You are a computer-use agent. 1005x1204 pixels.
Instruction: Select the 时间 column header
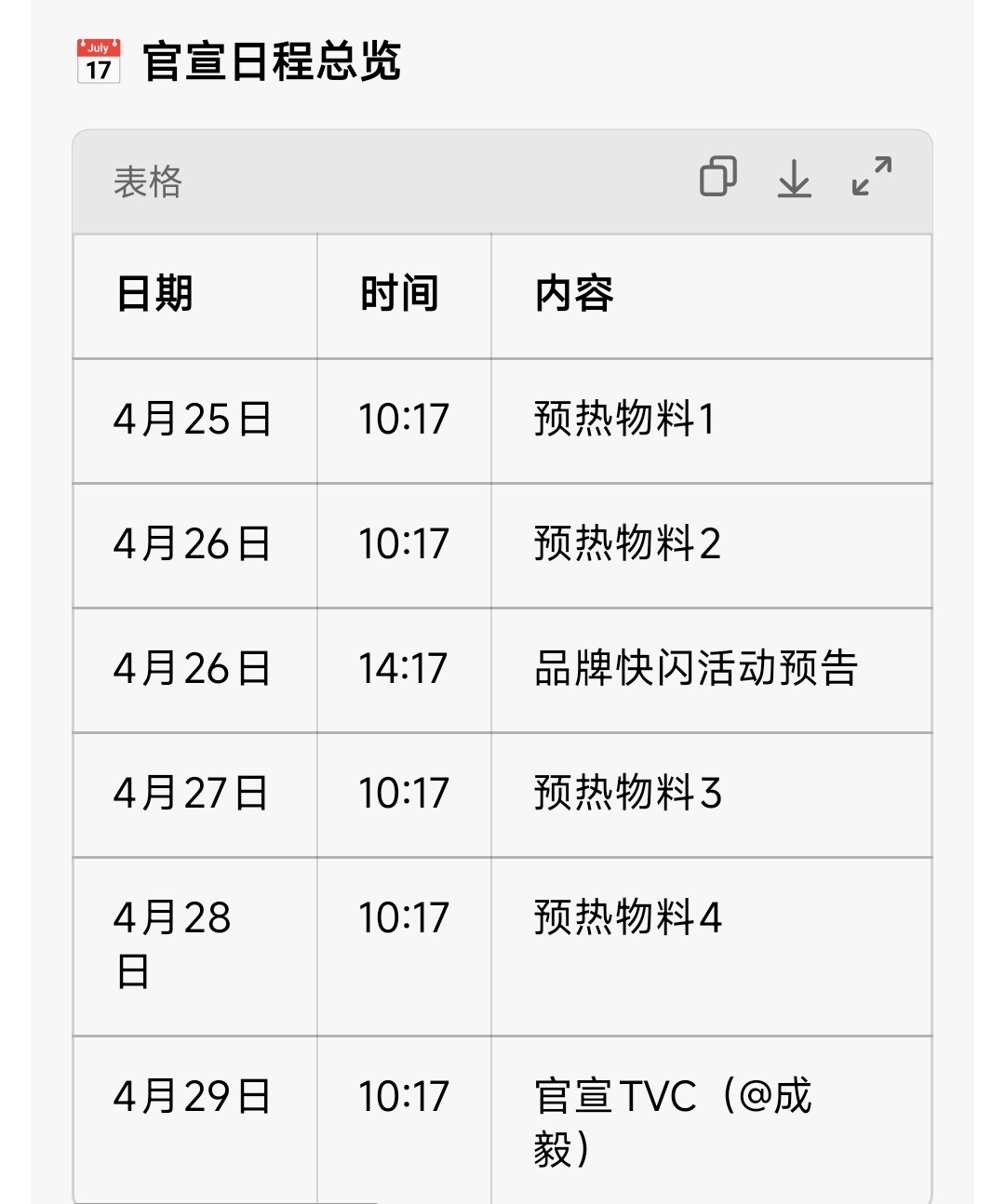(402, 294)
